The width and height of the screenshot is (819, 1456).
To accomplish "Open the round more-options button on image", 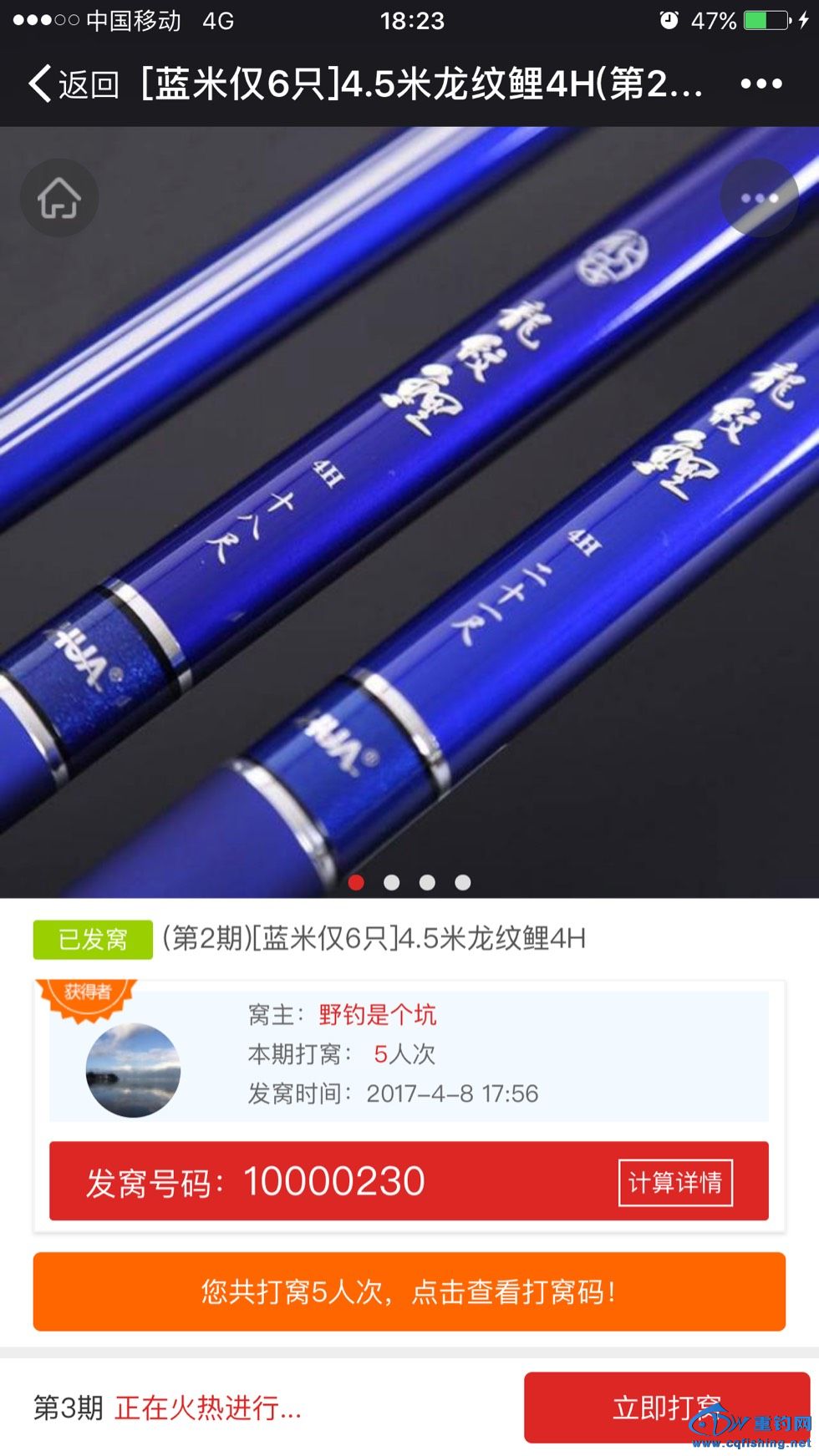I will (x=759, y=198).
